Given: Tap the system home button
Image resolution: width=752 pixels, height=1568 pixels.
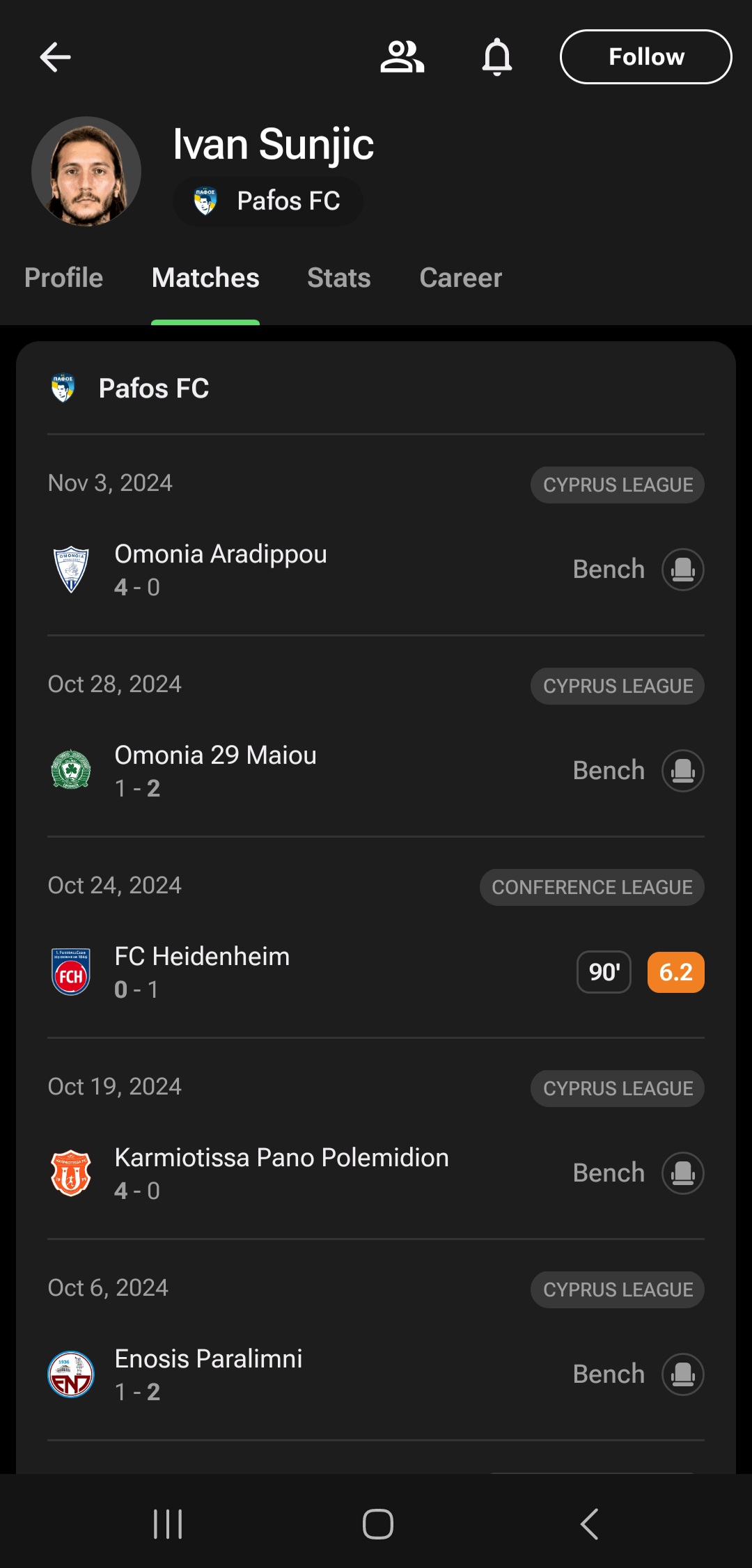Looking at the screenshot, I should coord(377,1524).
